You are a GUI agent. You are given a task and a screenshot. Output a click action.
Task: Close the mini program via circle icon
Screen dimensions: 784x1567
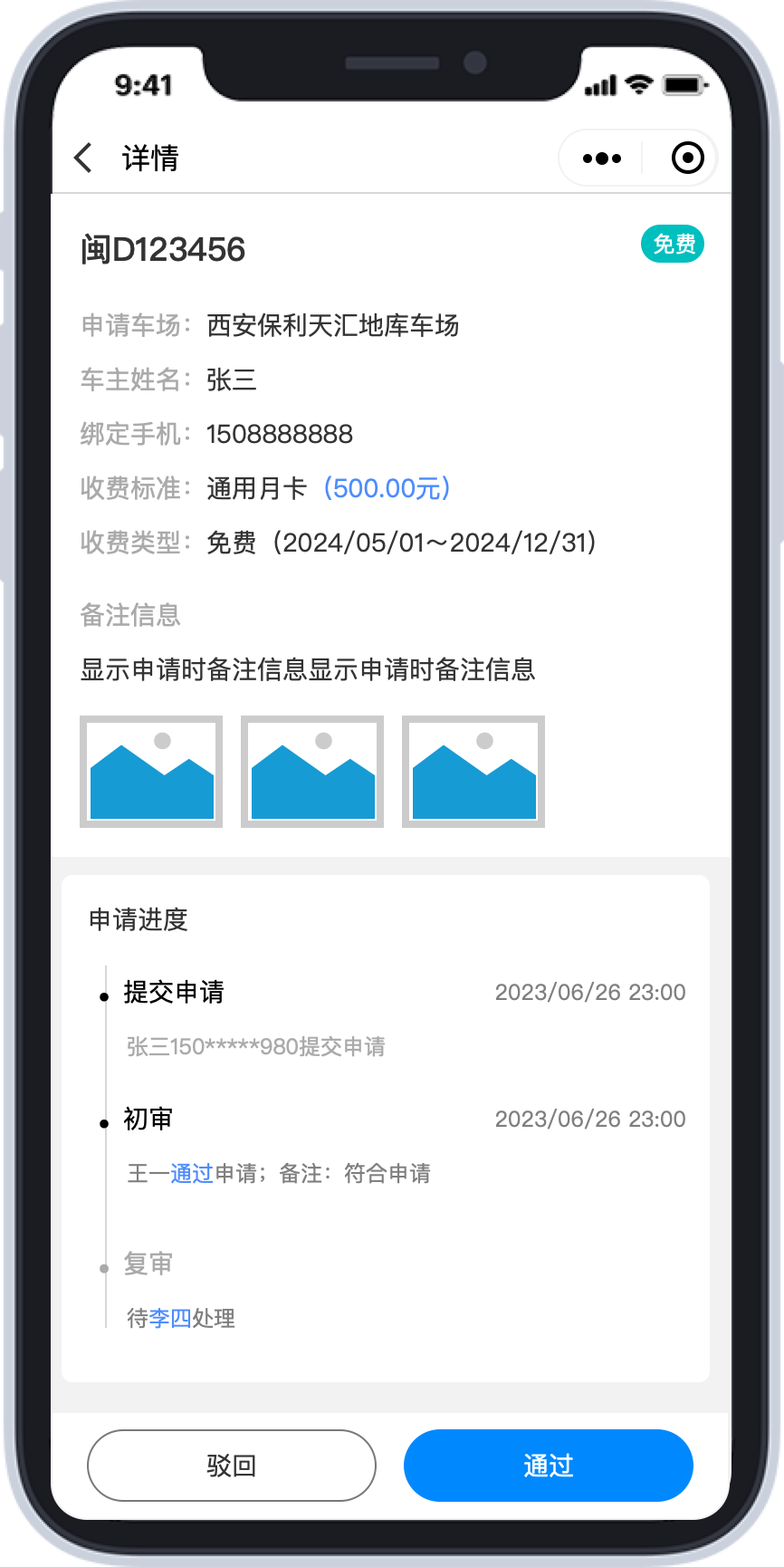(x=687, y=159)
